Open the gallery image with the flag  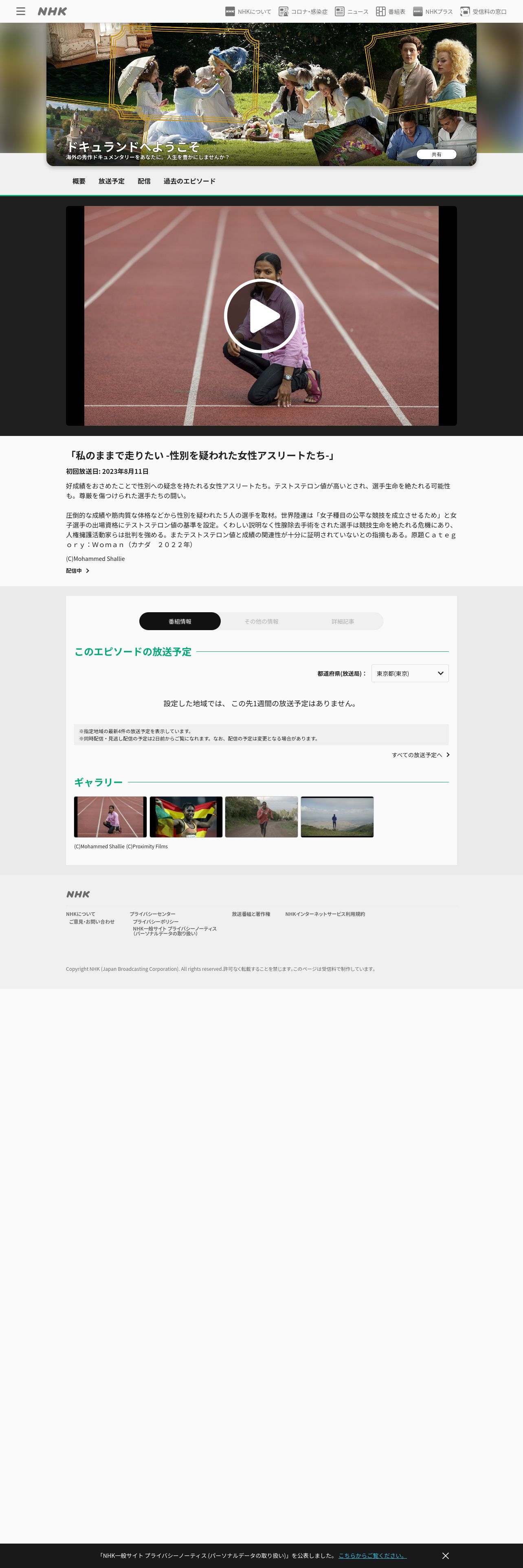[186, 817]
